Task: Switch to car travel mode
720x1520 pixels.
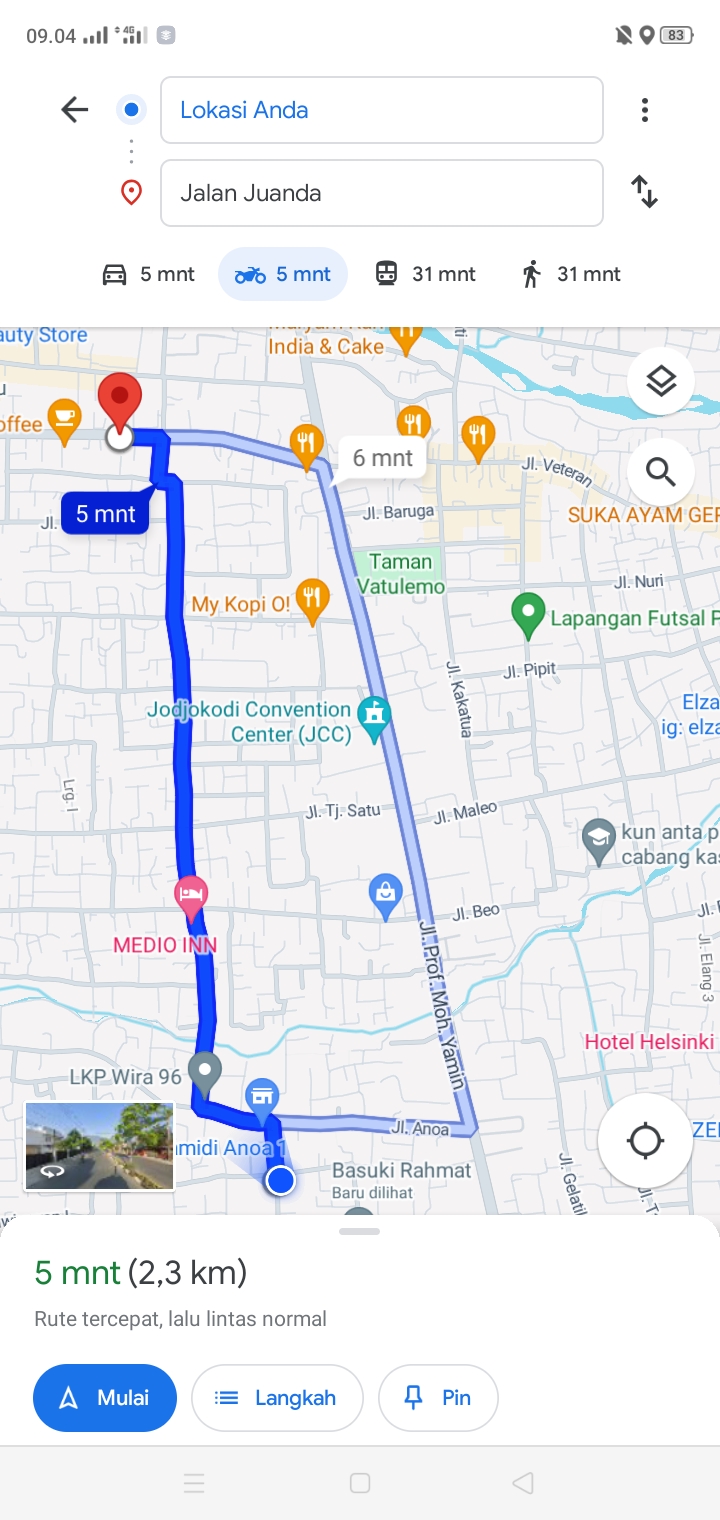Action: tap(149, 274)
